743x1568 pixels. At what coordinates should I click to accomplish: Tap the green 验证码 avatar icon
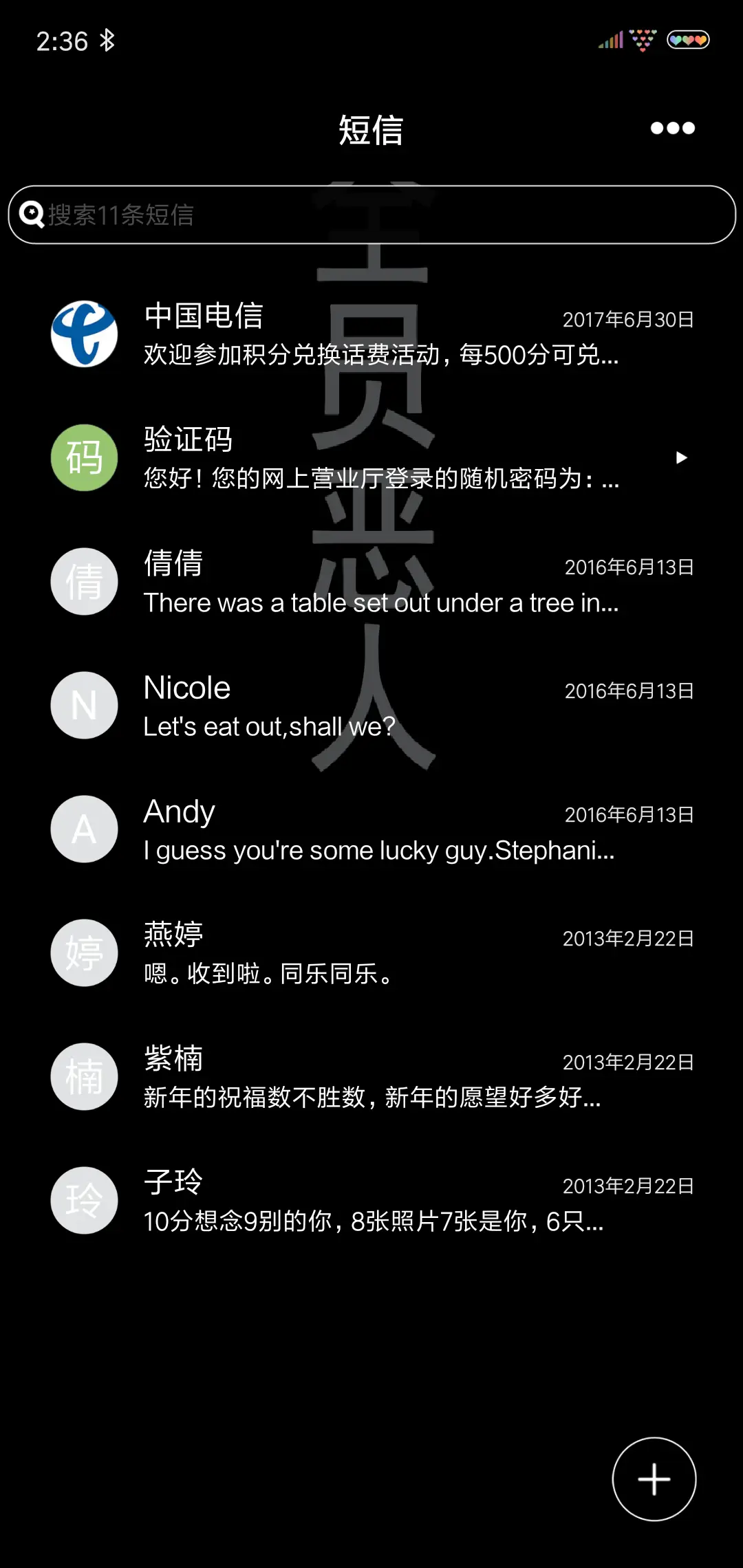84,457
